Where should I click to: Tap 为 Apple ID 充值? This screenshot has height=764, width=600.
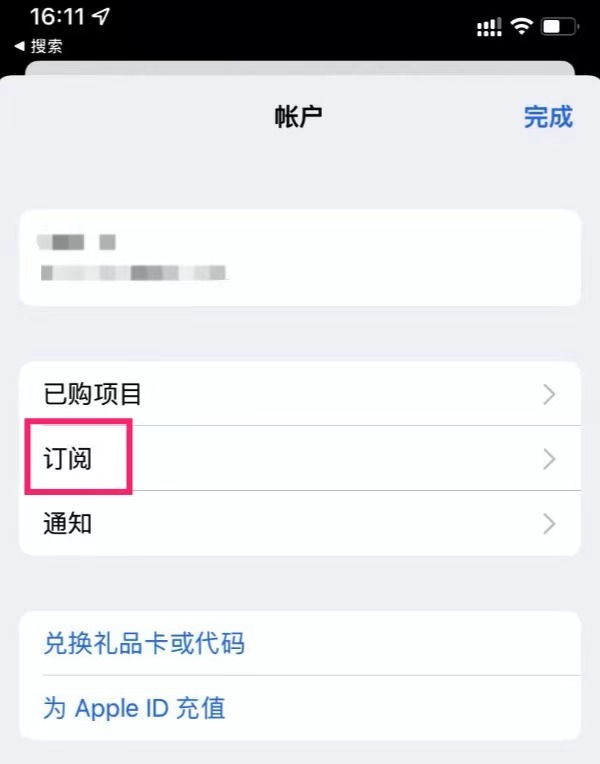pyautogui.click(x=134, y=708)
